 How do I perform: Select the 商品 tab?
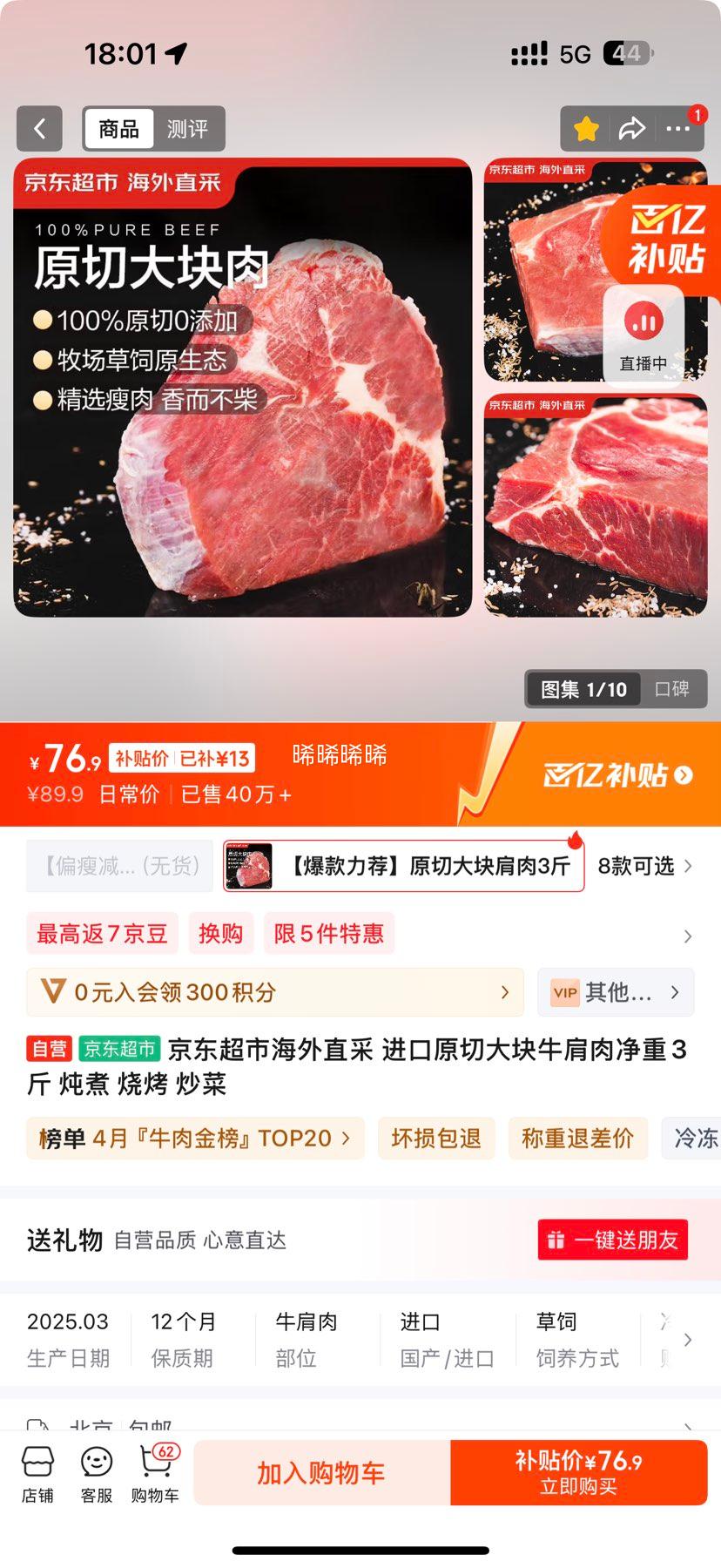point(120,128)
